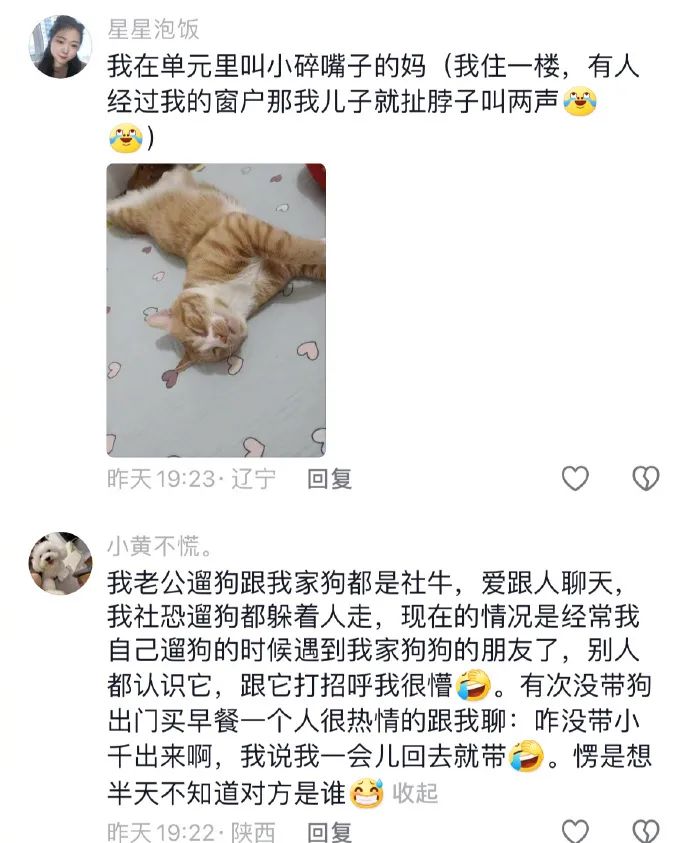Dislike 小黄不慌's comment

click(x=646, y=831)
